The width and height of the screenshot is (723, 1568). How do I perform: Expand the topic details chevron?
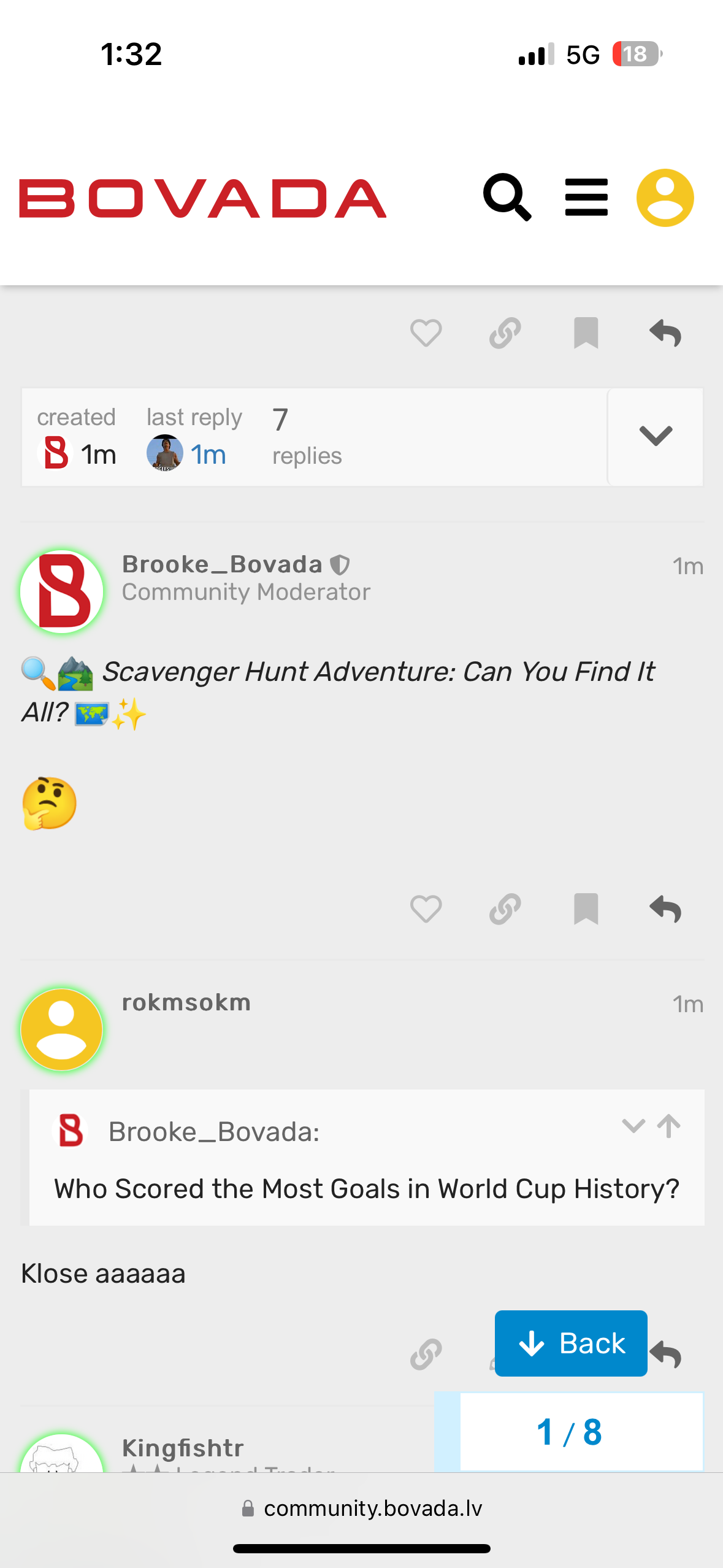(655, 436)
